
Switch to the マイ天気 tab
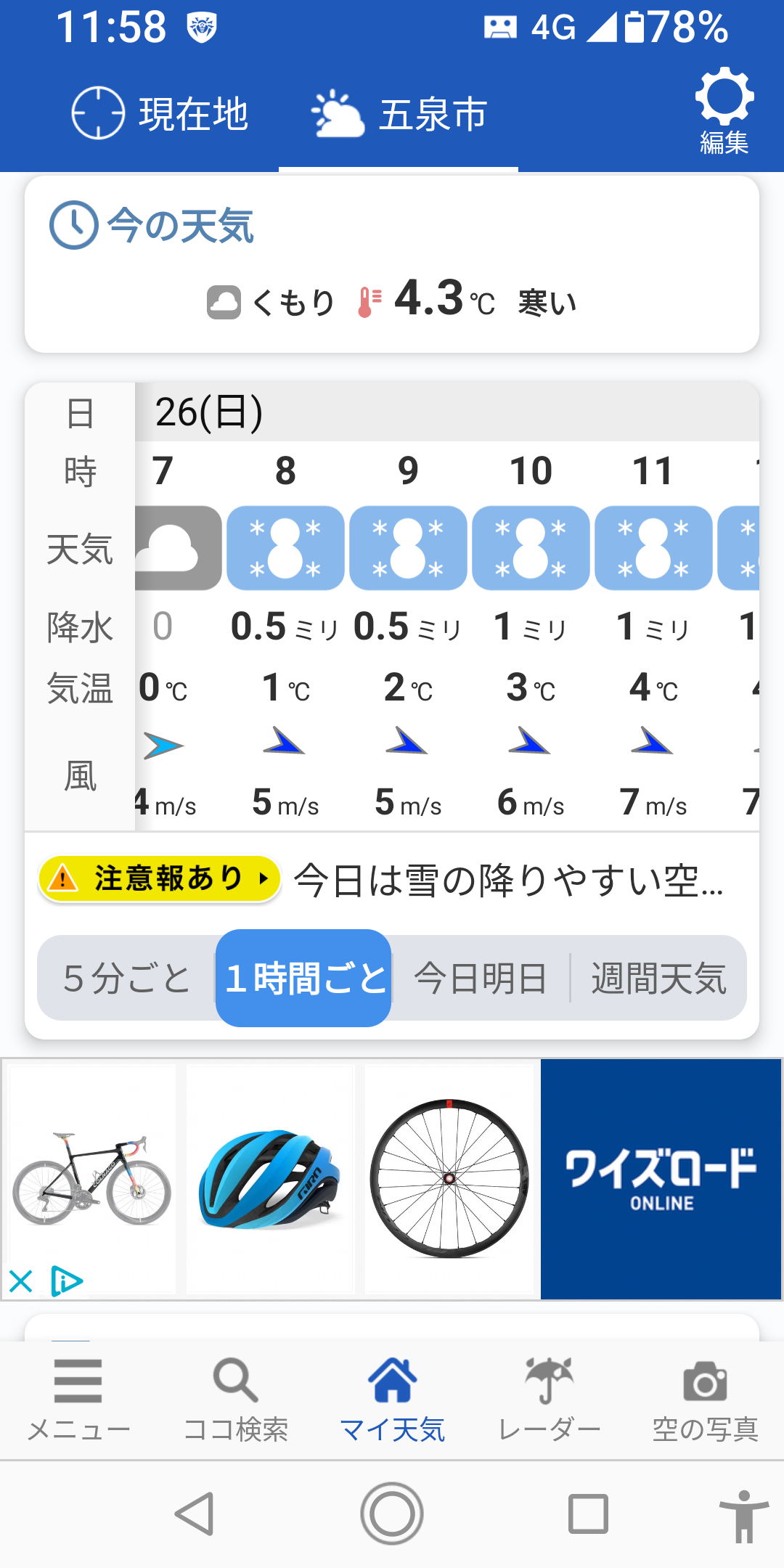pyautogui.click(x=392, y=1399)
